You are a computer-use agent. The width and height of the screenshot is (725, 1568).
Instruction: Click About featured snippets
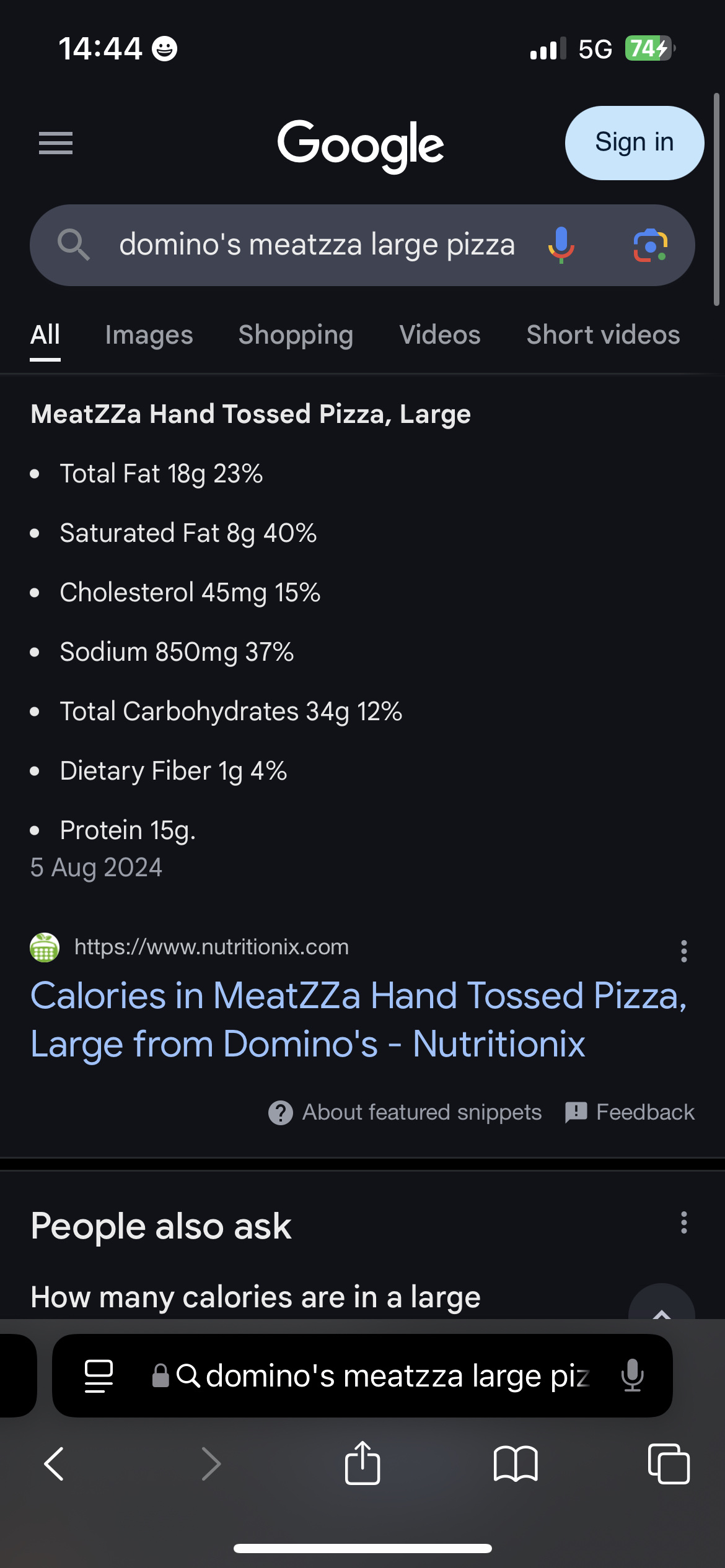click(x=406, y=1112)
